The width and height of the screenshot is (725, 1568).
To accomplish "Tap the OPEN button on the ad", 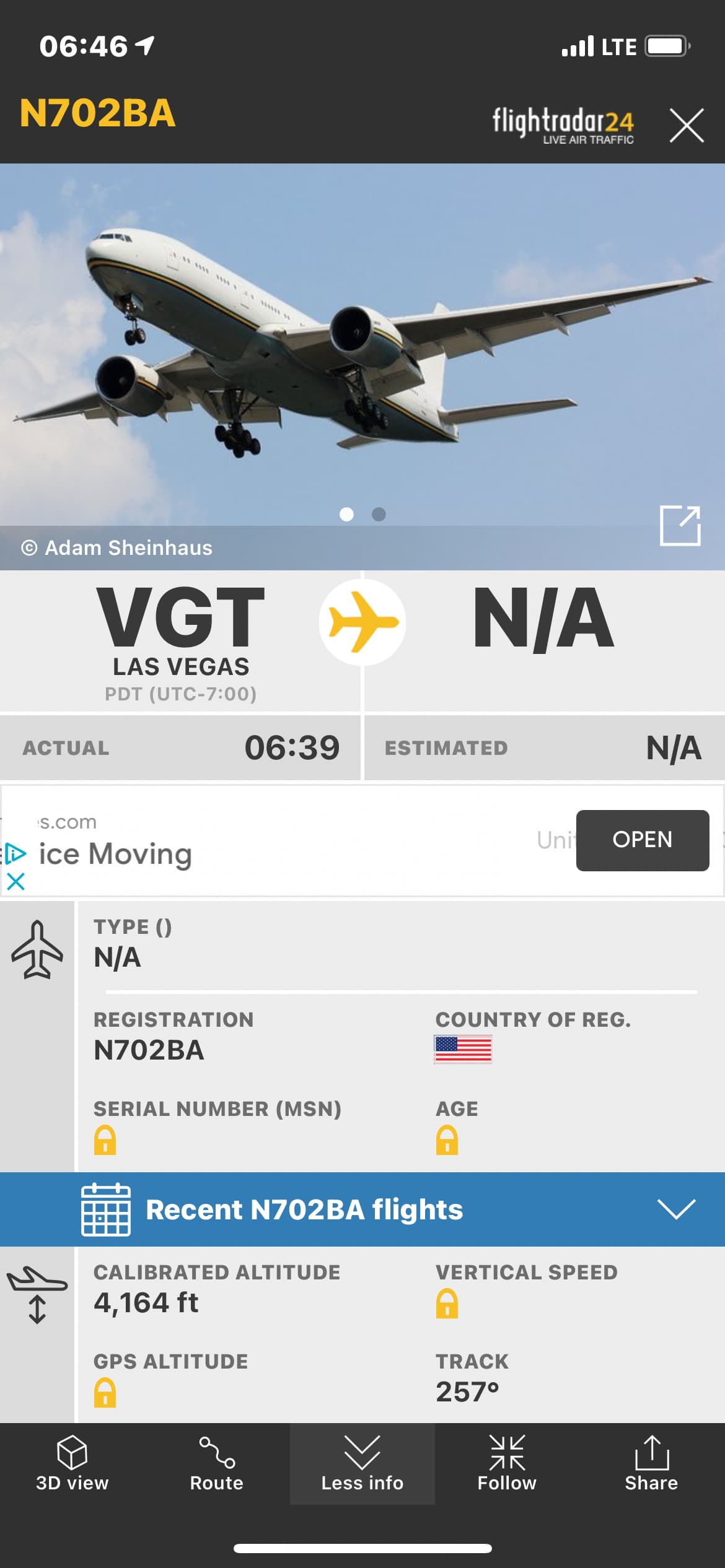I will [x=642, y=840].
